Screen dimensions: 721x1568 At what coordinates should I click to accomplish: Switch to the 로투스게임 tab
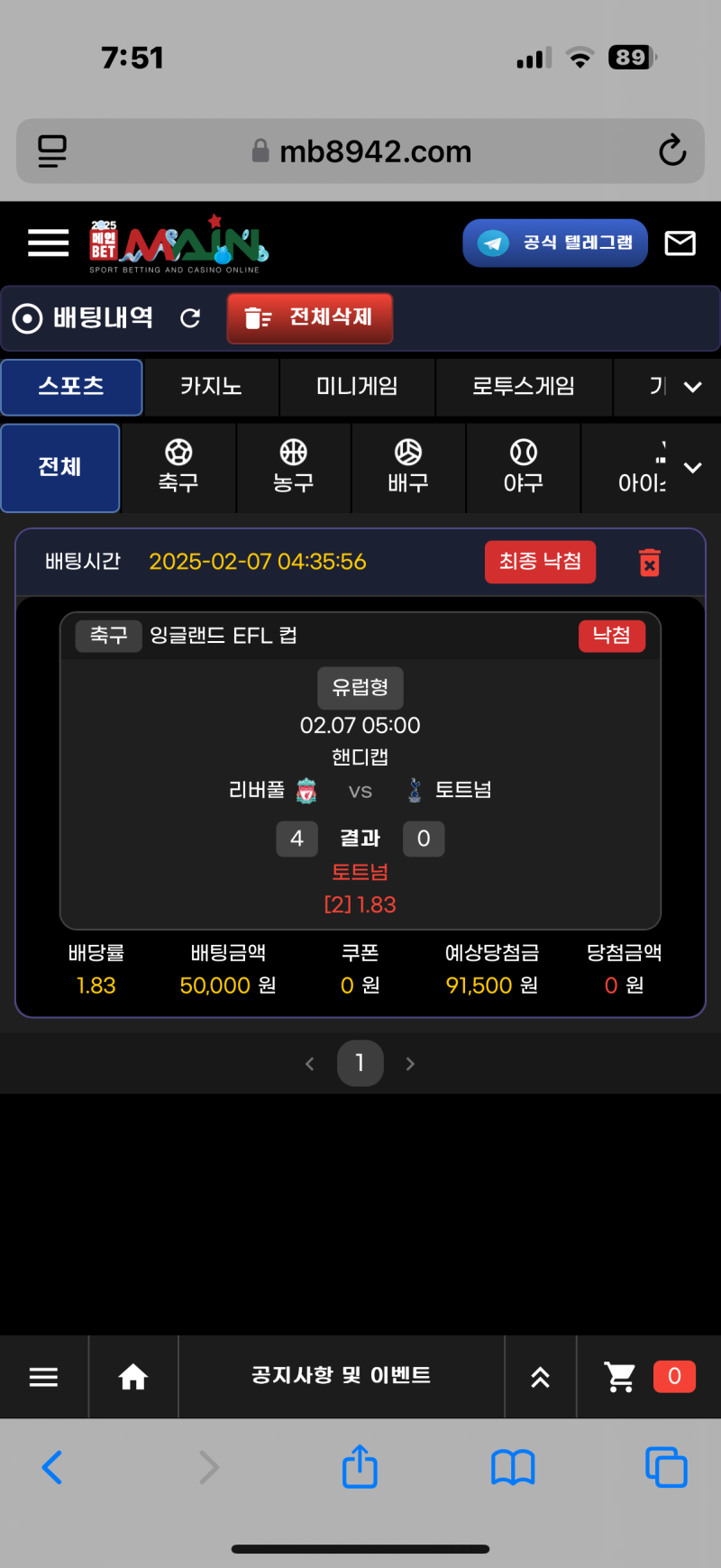click(524, 387)
